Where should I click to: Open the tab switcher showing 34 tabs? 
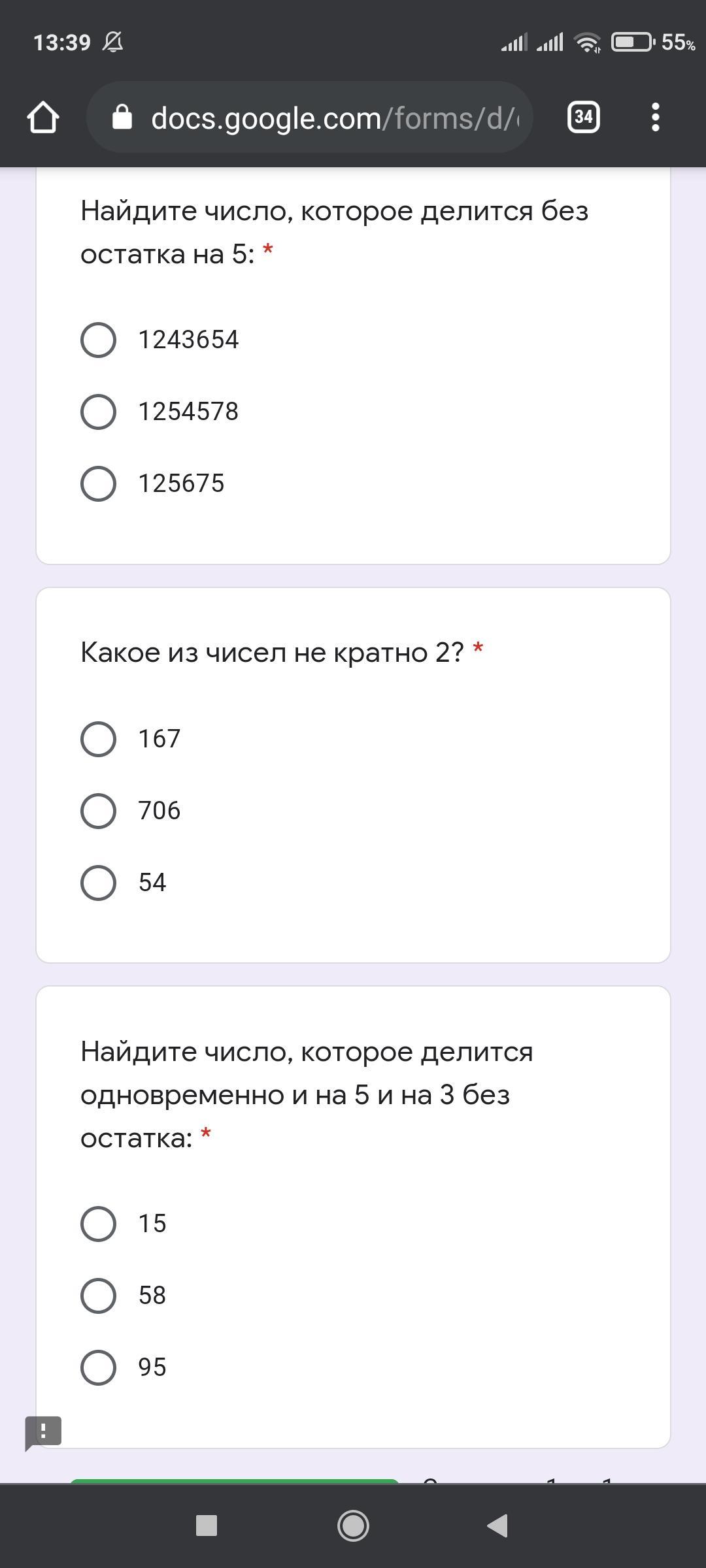pyautogui.click(x=583, y=118)
